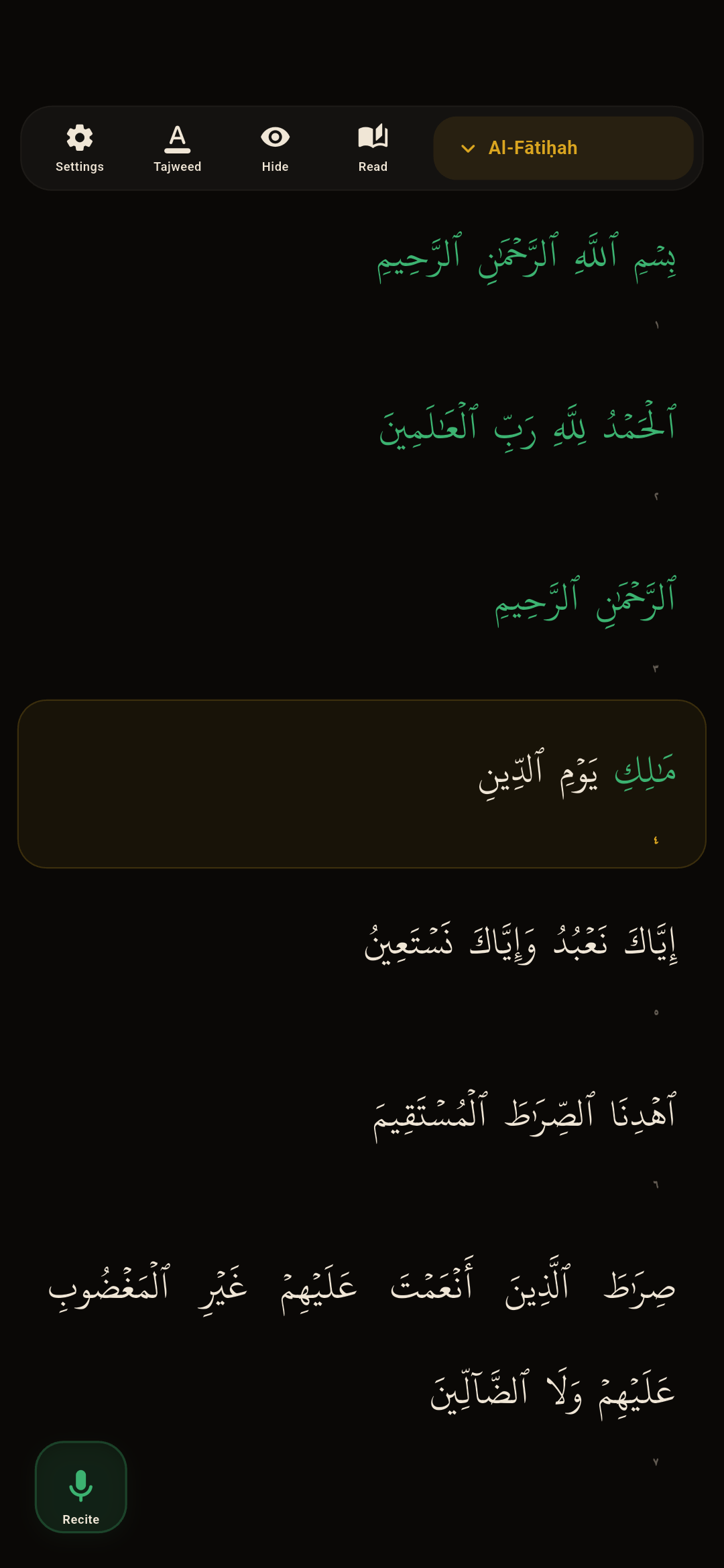The image size is (724, 1568).
Task: Start reciting with the Recite microphone
Action: pos(81,1487)
